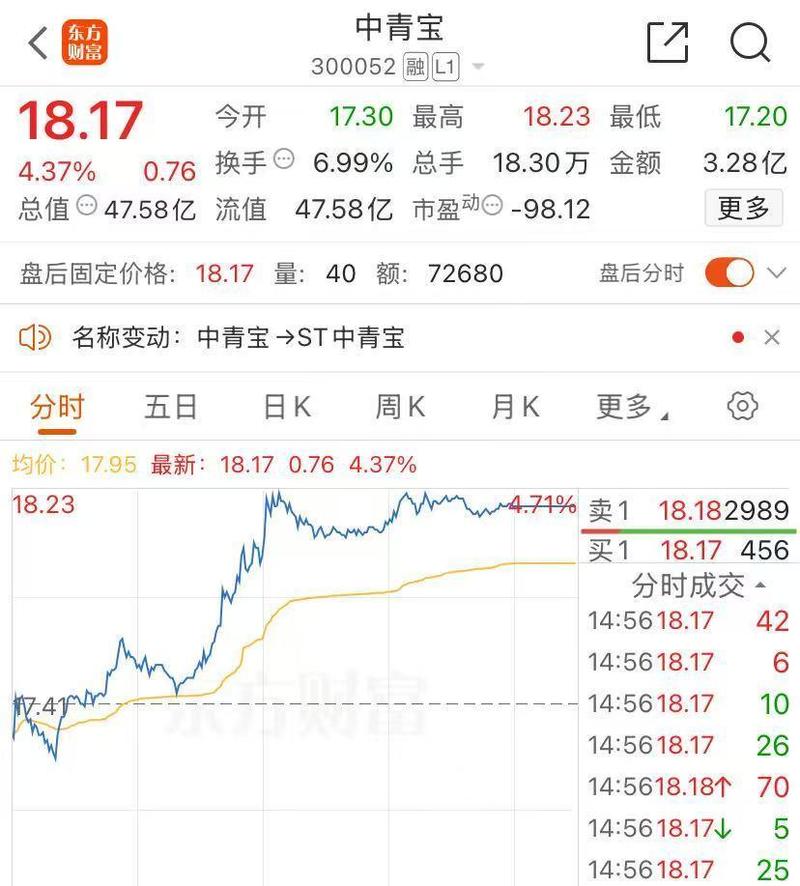Switch to the 五日 five-day tab
The height and width of the screenshot is (886, 800).
[171, 407]
